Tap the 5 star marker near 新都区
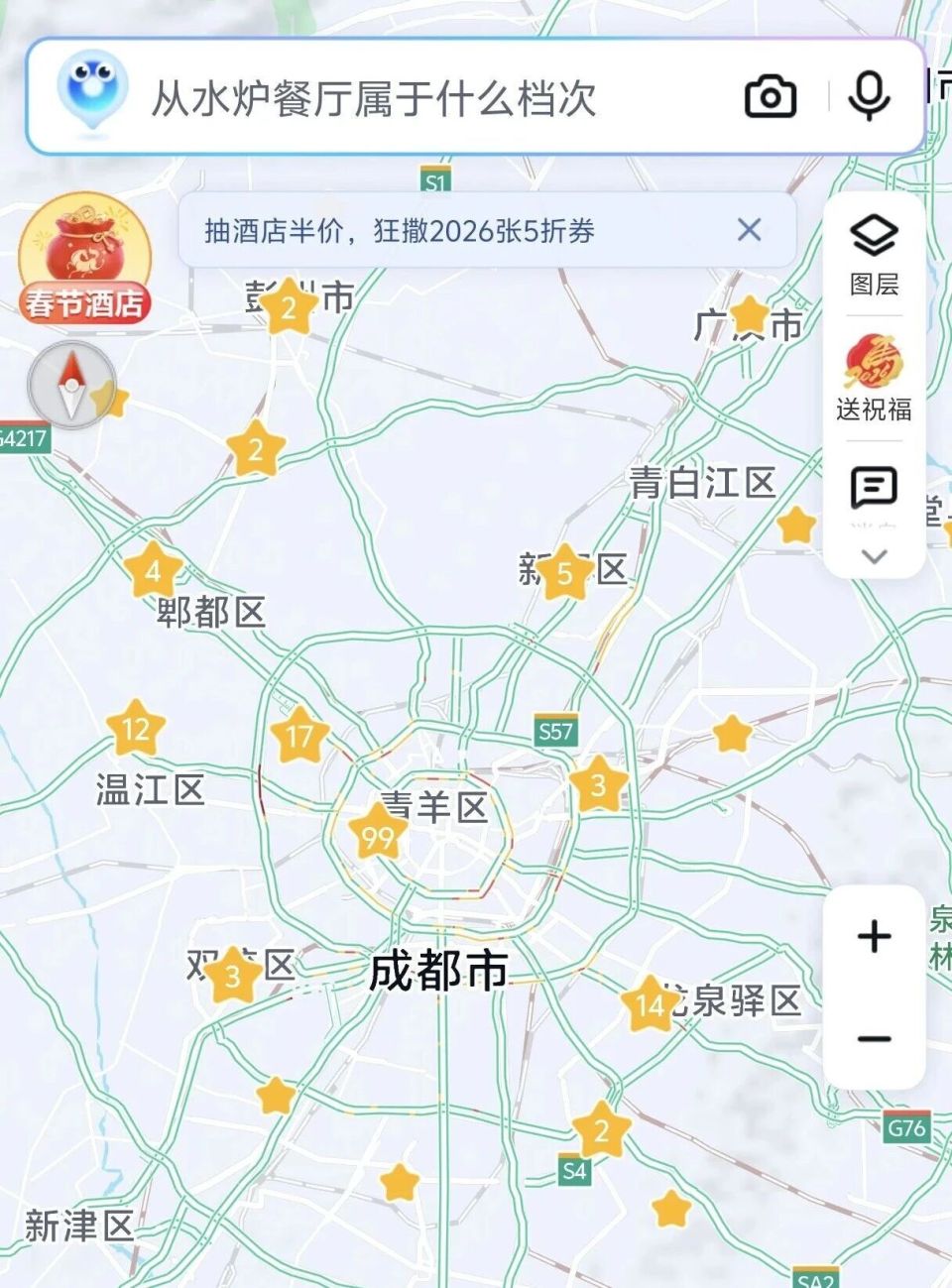This screenshot has width=952, height=1288. coord(564,571)
